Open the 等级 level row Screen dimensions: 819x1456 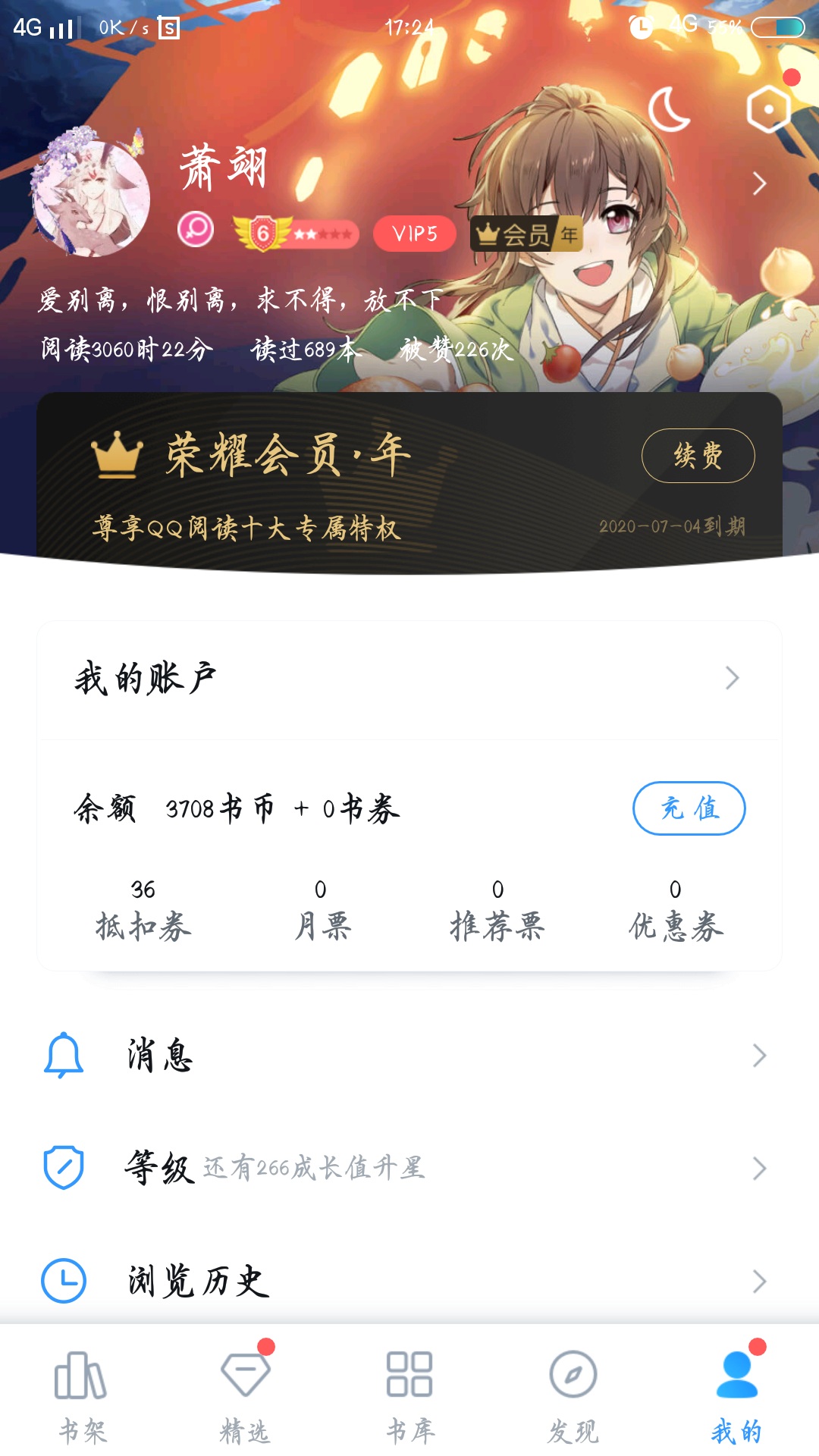coord(409,1168)
